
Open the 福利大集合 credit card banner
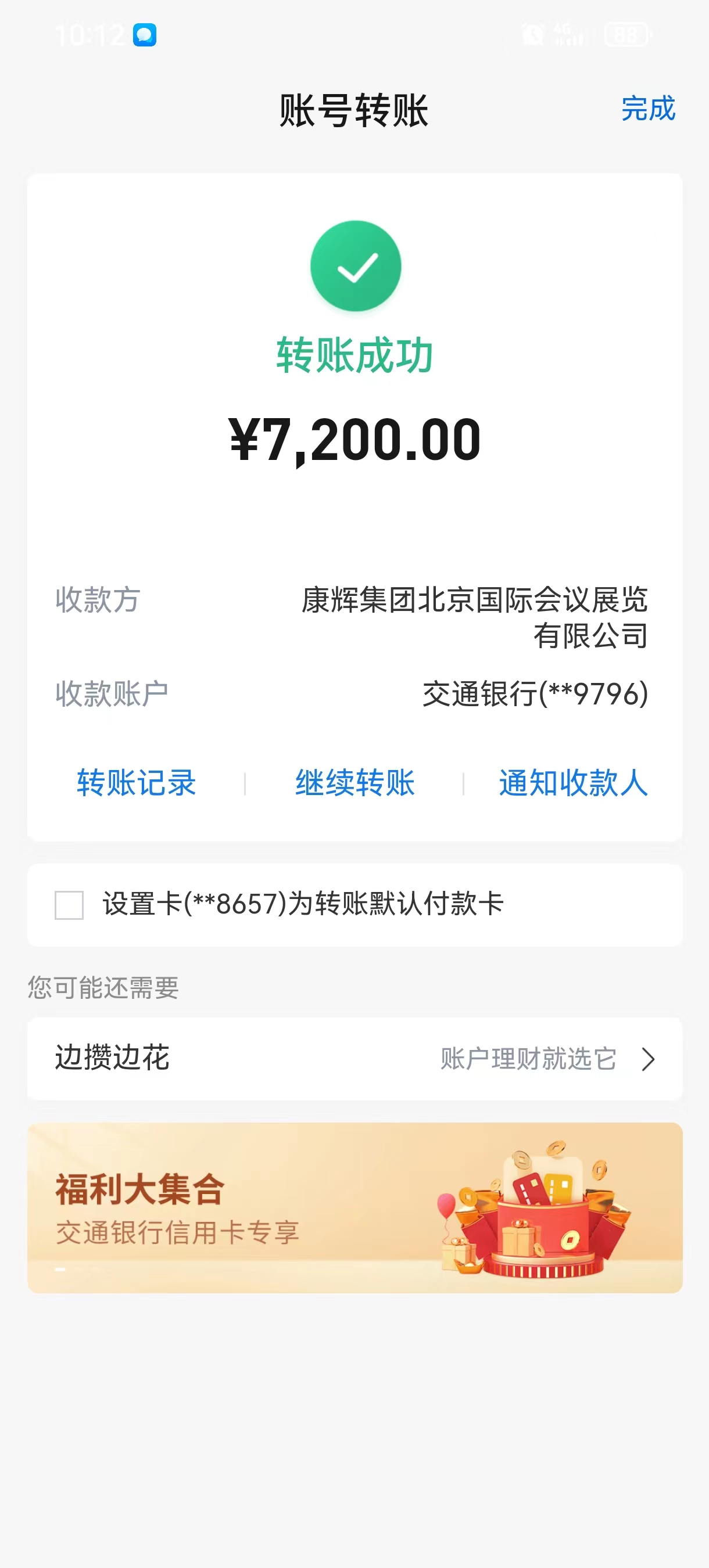coord(354,1208)
